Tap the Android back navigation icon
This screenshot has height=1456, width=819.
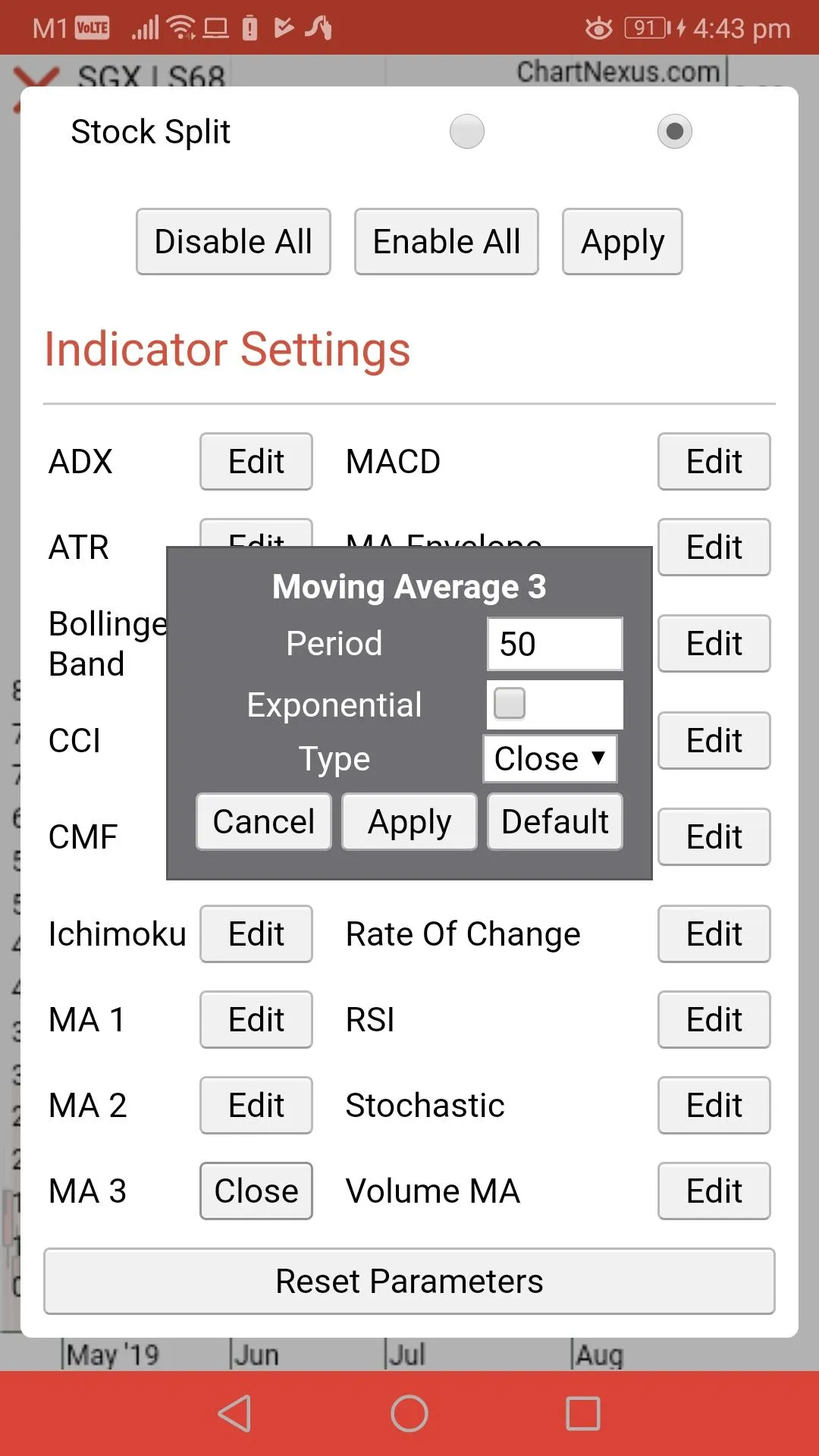pos(234,1412)
